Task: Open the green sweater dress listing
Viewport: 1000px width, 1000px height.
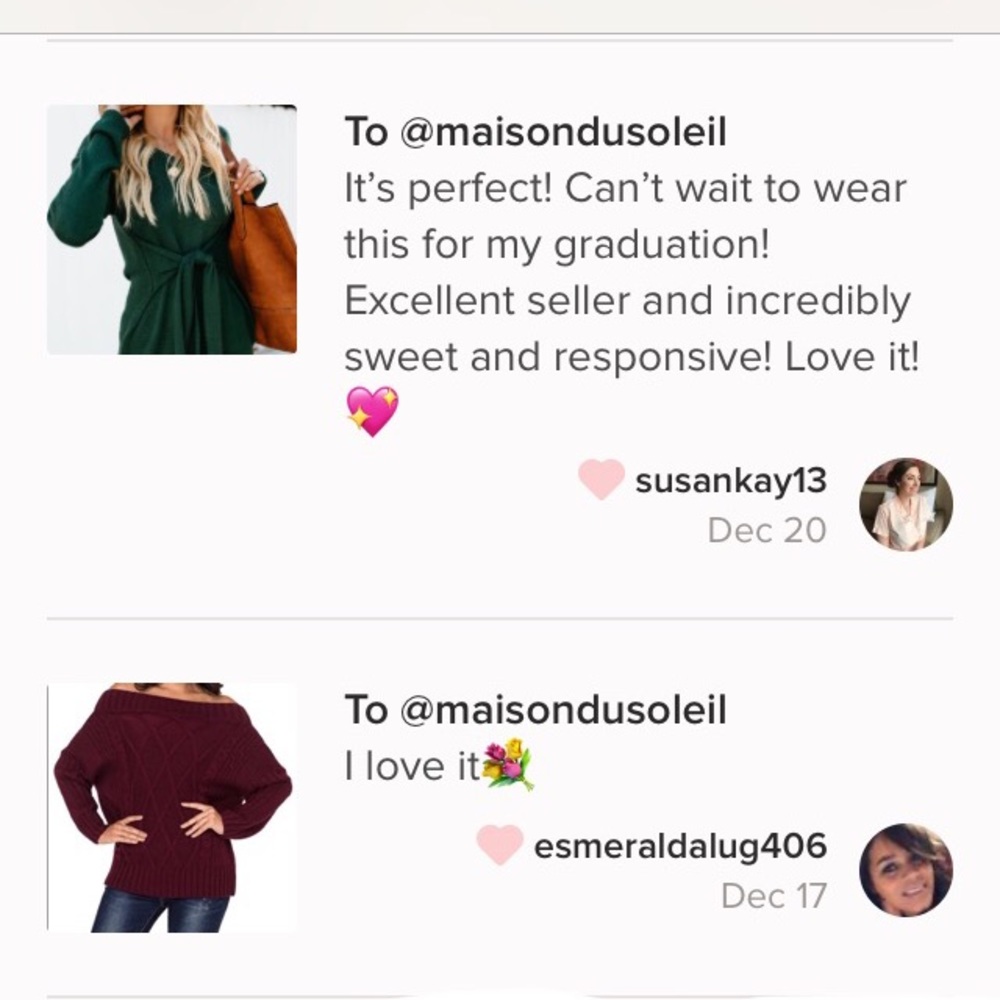Action: tap(172, 229)
